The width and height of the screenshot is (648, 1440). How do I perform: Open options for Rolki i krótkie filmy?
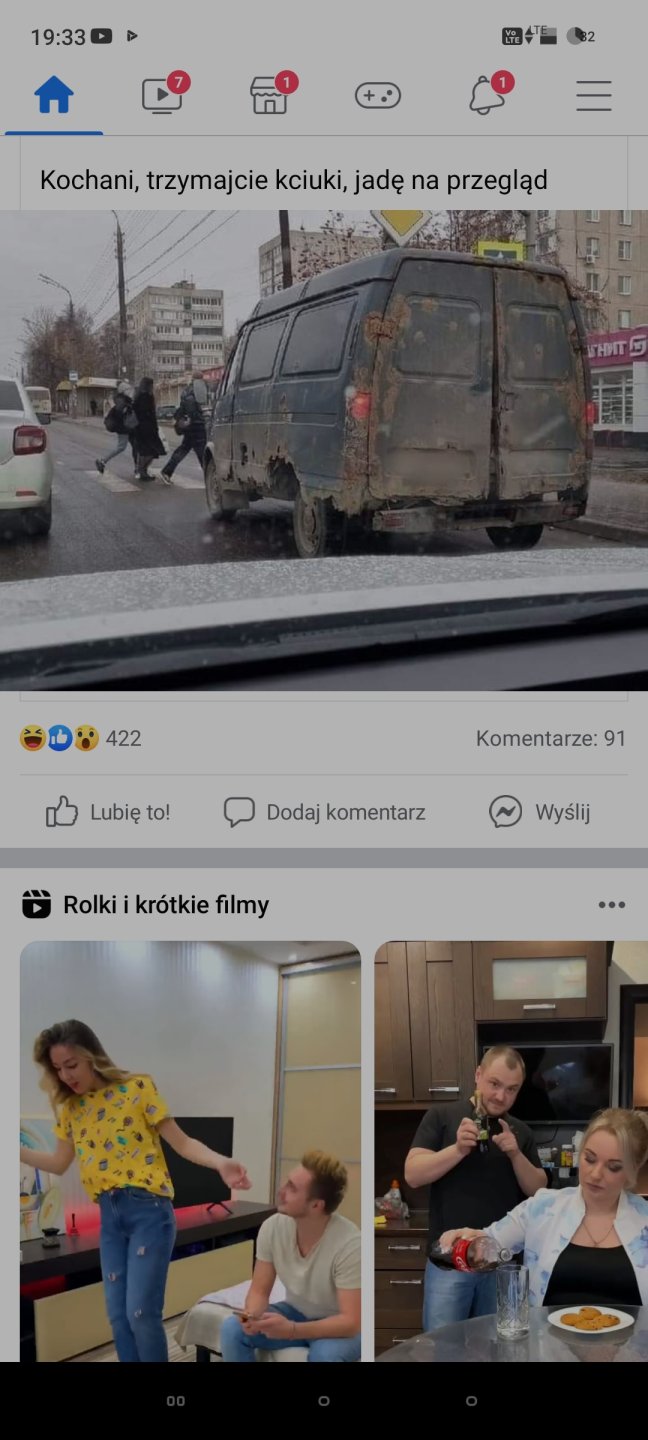point(611,905)
